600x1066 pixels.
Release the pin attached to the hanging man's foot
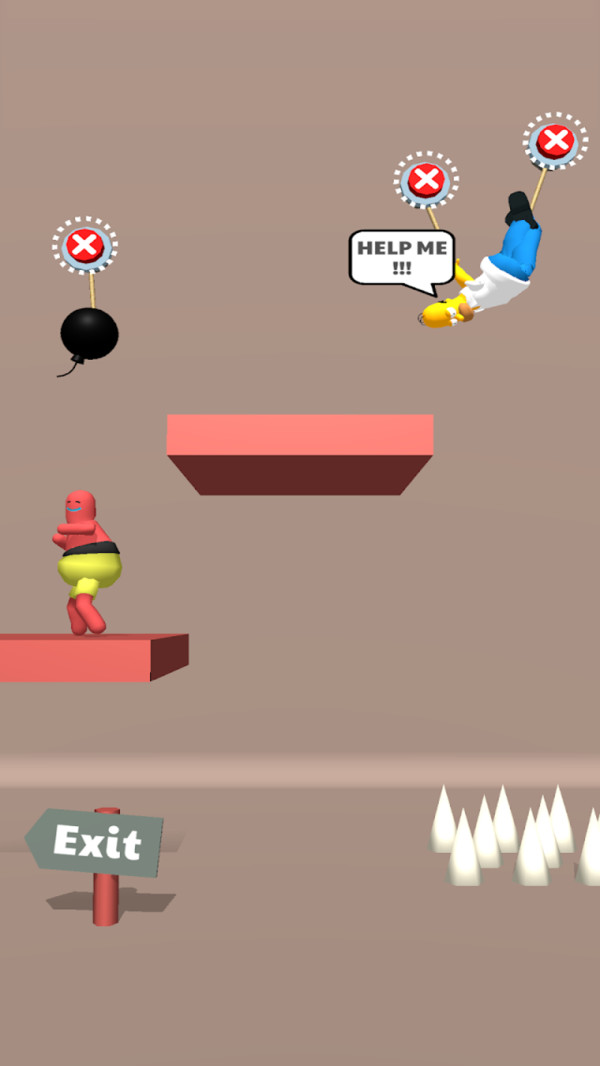click(555, 141)
